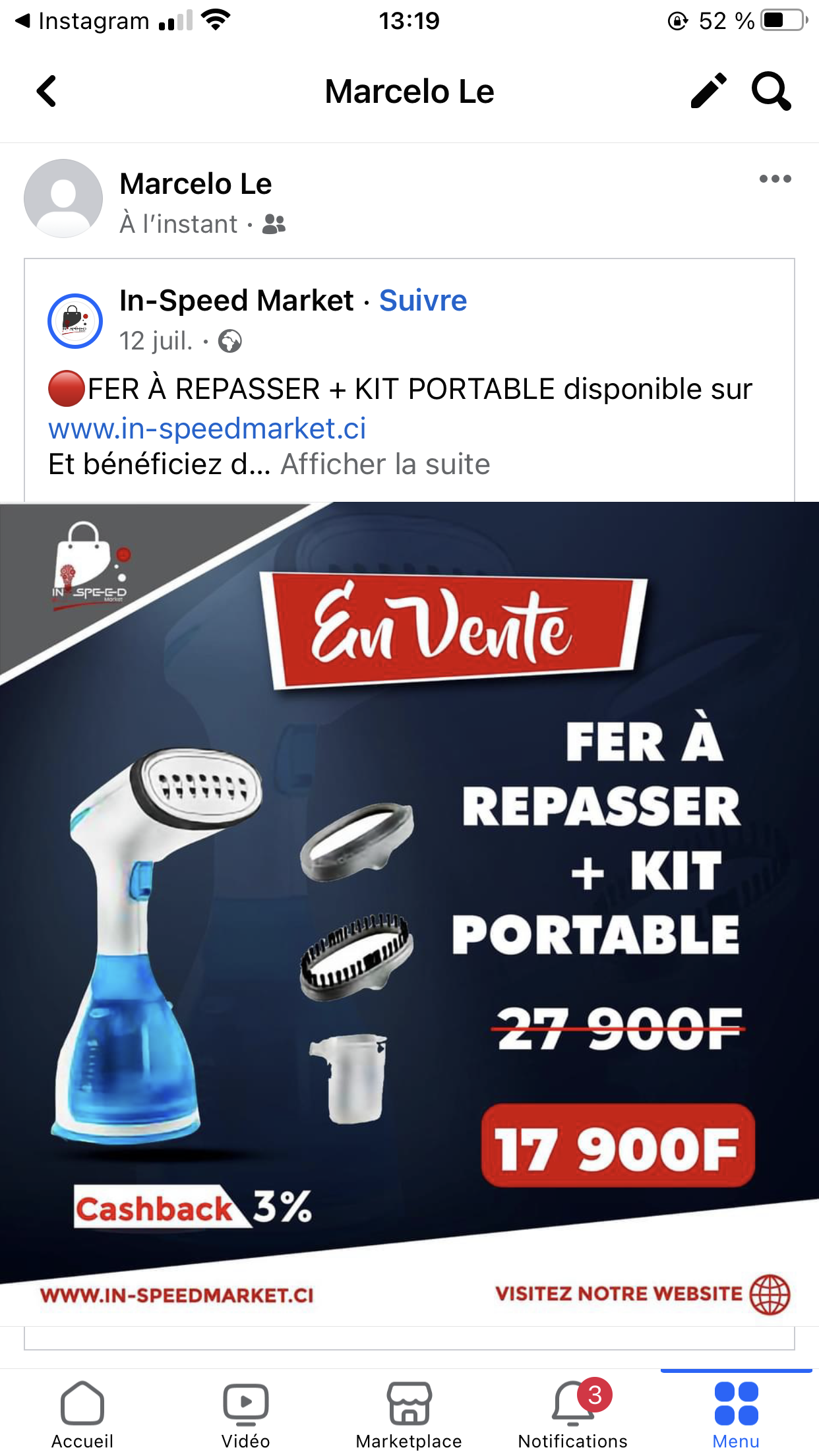This screenshot has width=819, height=1456.
Task: Open the three-dot post options menu
Action: click(x=775, y=179)
